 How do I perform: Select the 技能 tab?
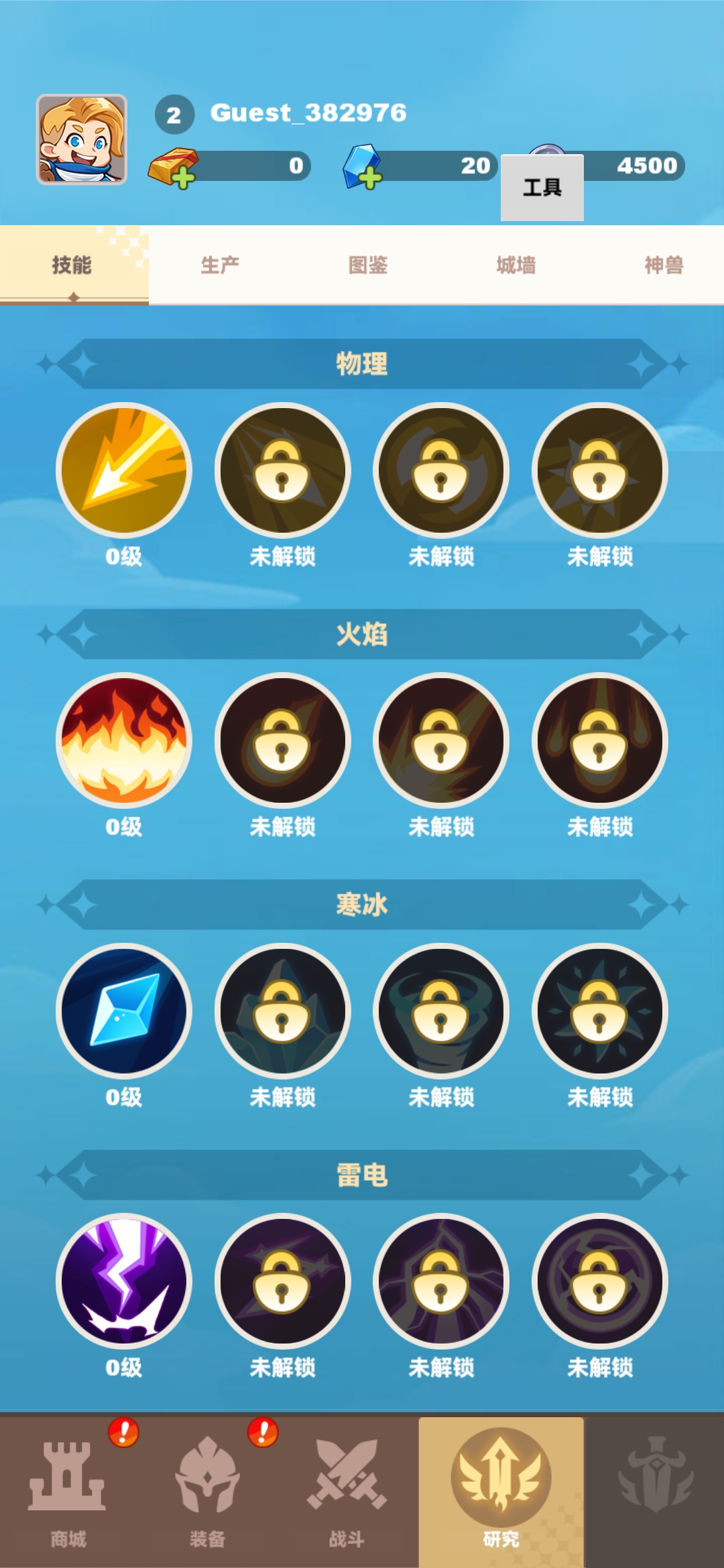point(72,265)
